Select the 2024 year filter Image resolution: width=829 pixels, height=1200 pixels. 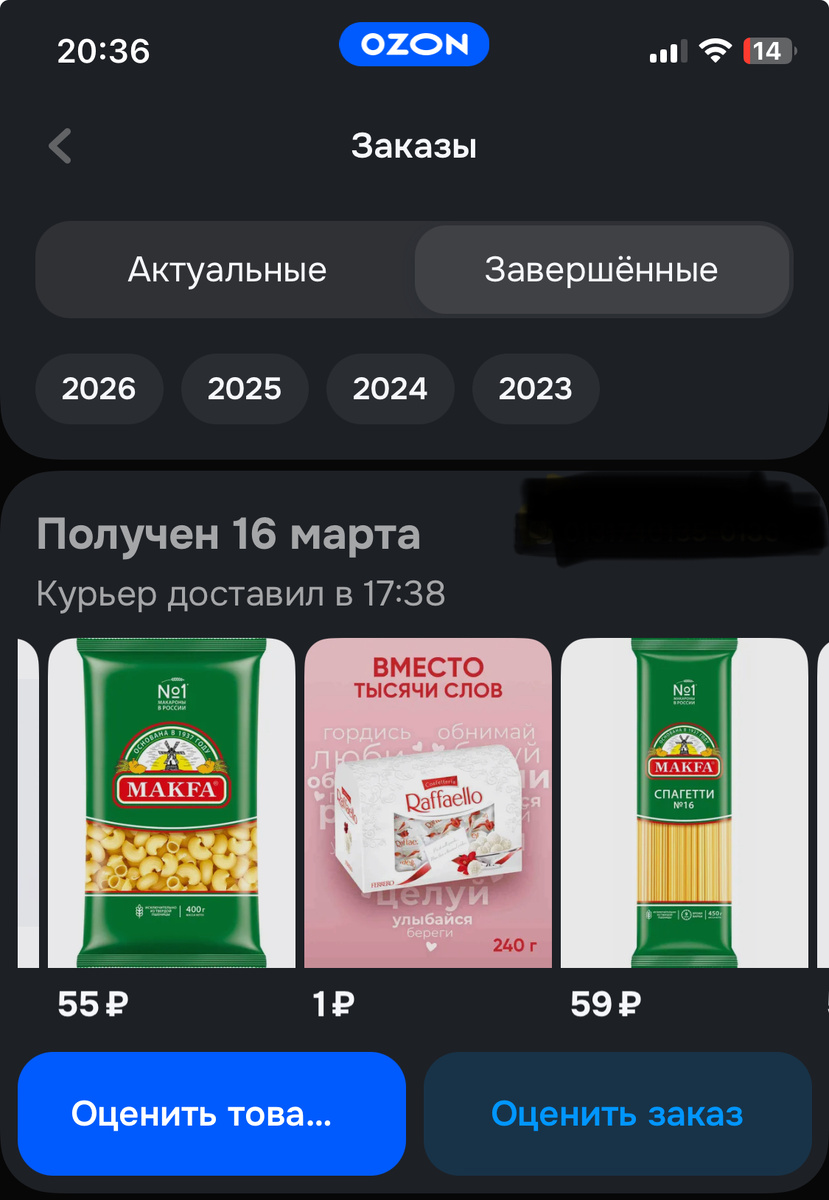click(x=390, y=389)
